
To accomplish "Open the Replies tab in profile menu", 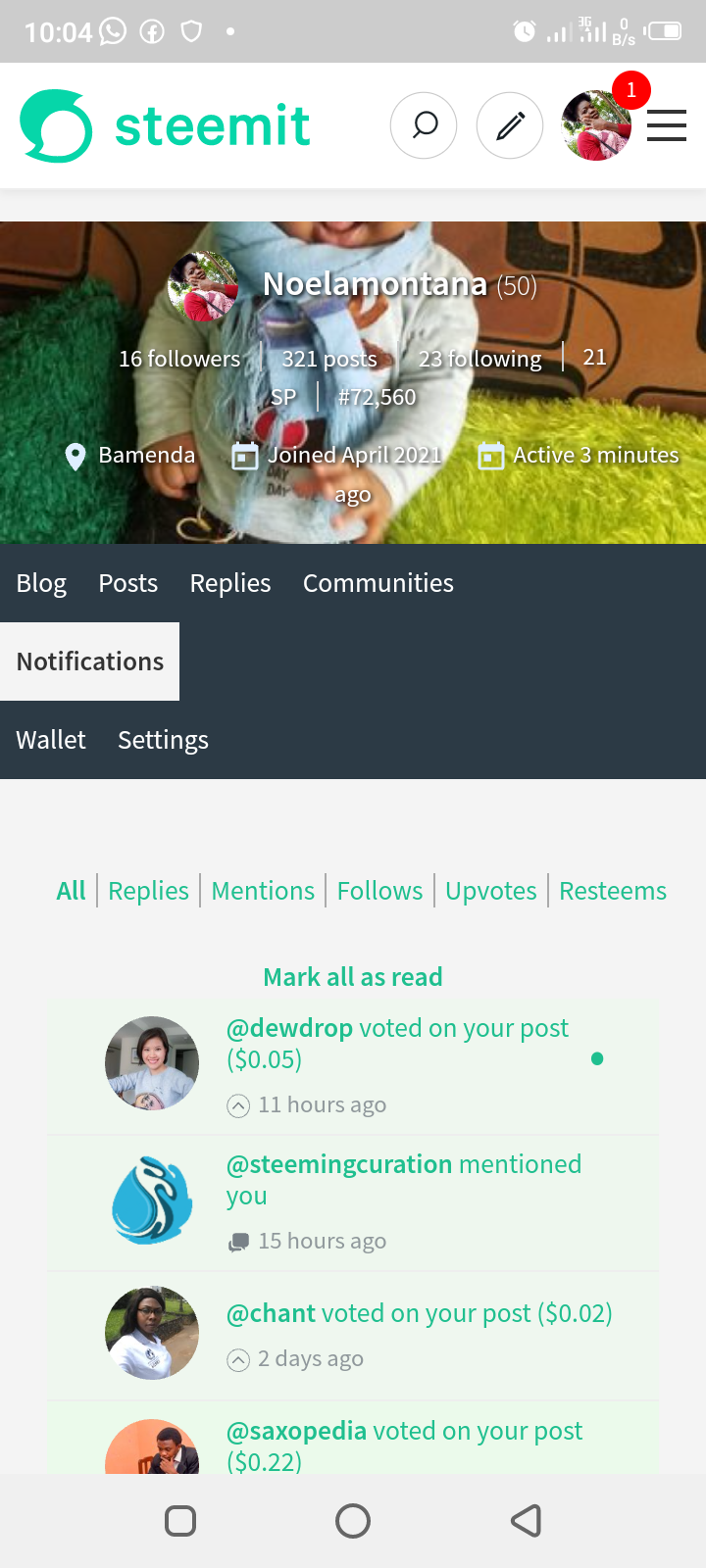I will (x=230, y=583).
